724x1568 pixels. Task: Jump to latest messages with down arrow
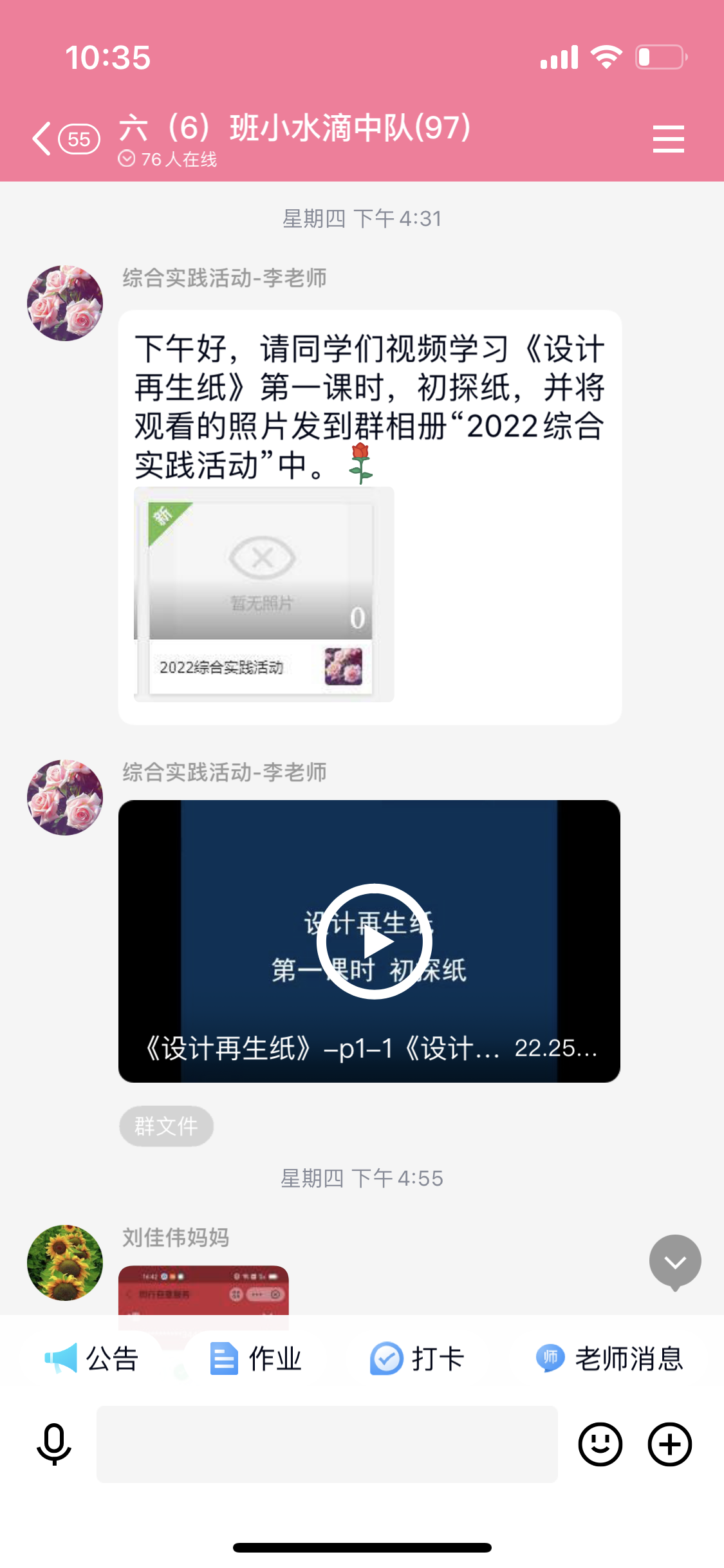674,1262
